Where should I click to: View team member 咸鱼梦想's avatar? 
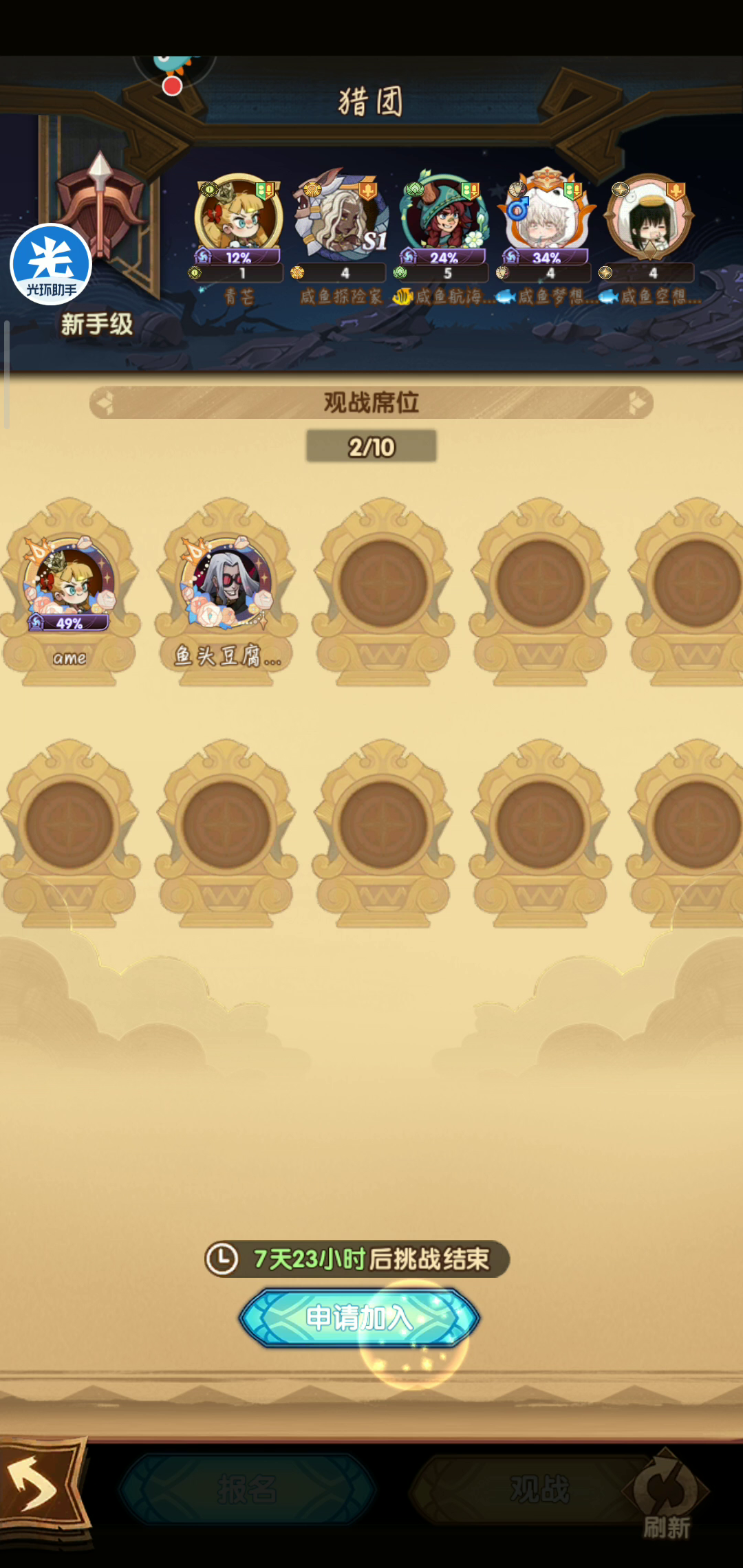[x=548, y=215]
